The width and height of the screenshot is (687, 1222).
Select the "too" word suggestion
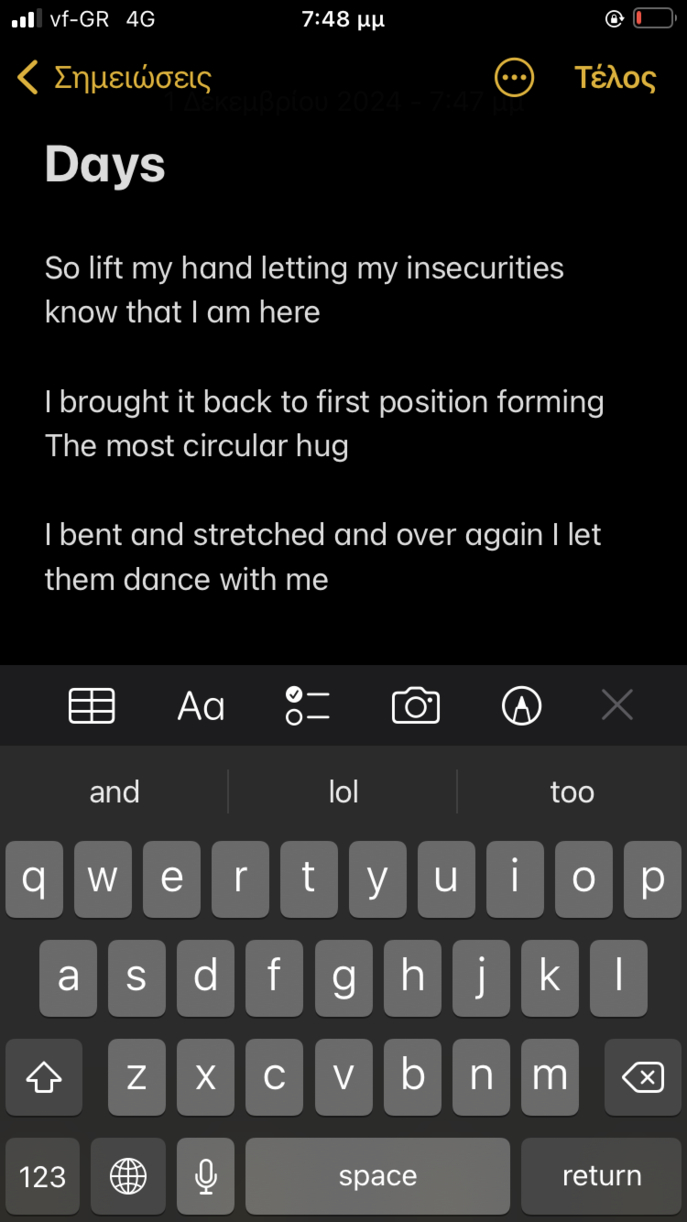click(572, 792)
